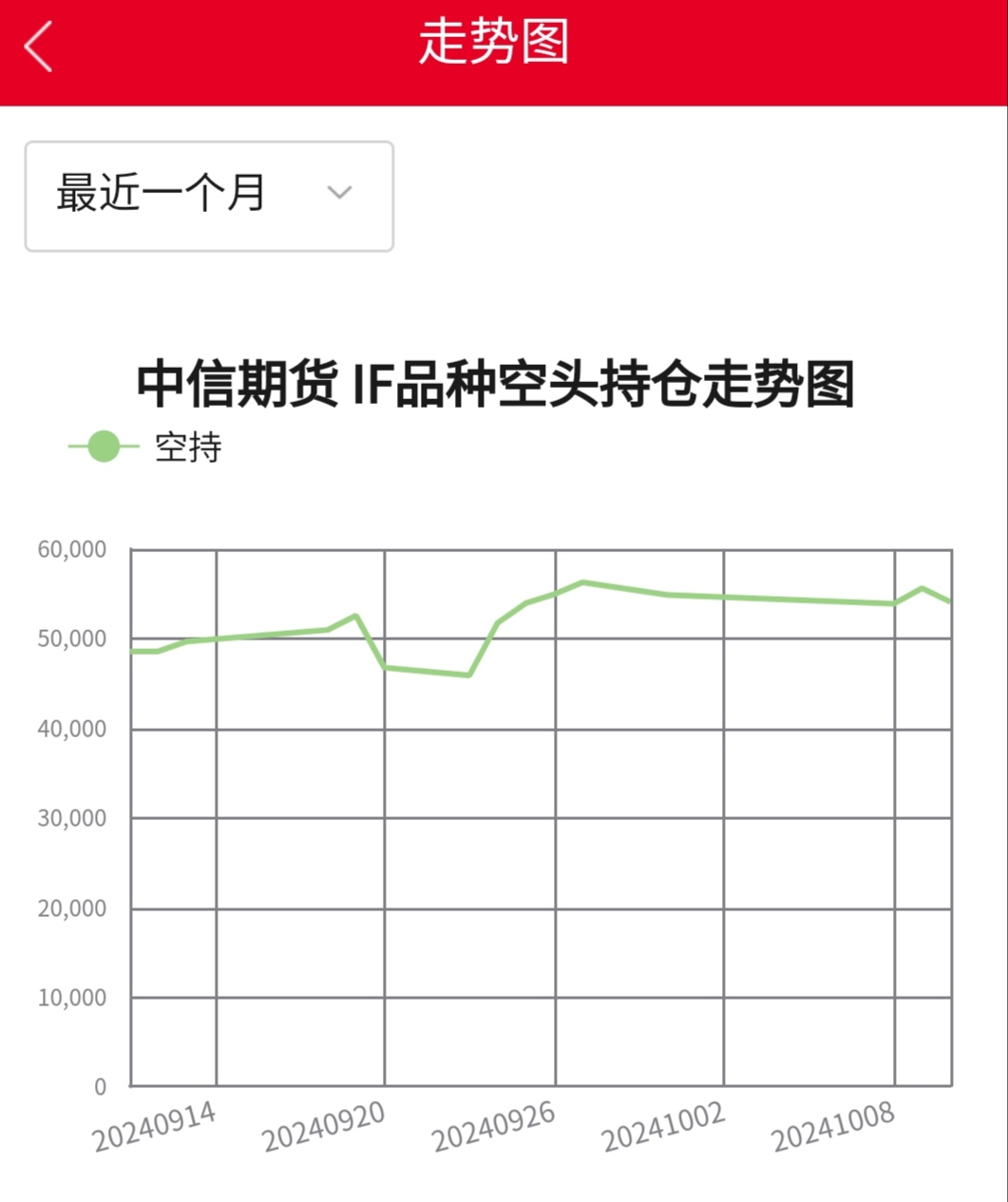The height and width of the screenshot is (1202, 1008).
Task: Click the dip in the trend line near 20240920
Action: coord(385,666)
